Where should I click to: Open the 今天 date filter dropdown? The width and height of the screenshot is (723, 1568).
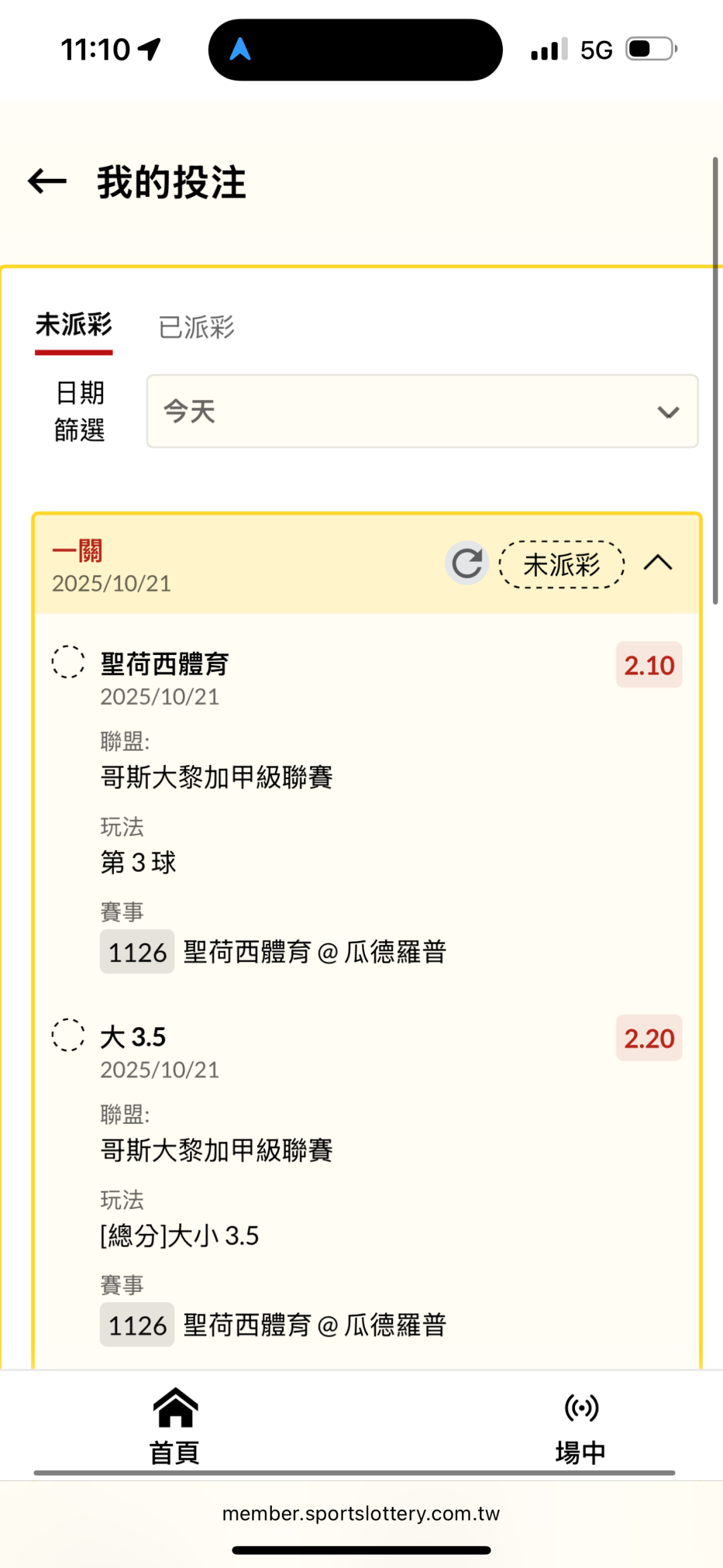click(422, 411)
